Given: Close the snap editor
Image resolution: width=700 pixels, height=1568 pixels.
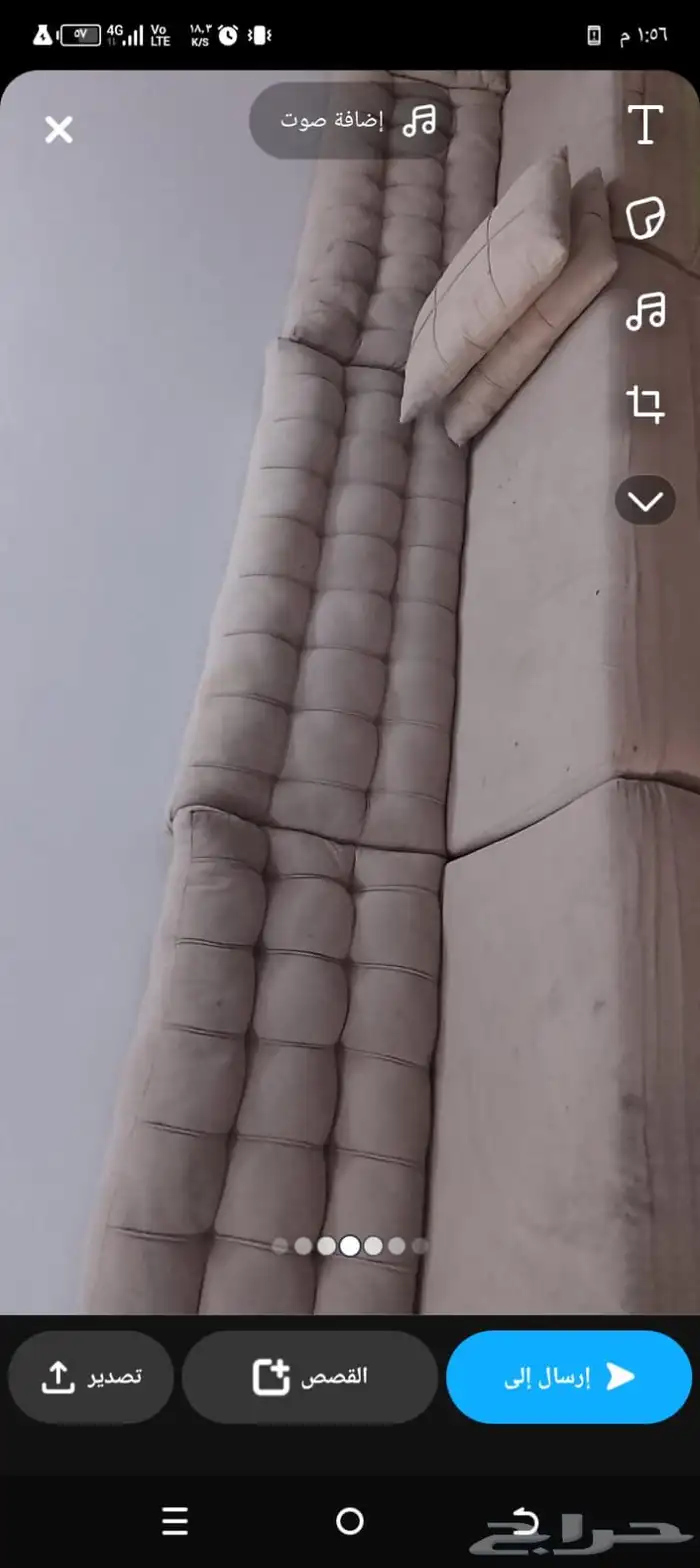Looking at the screenshot, I should point(59,130).
